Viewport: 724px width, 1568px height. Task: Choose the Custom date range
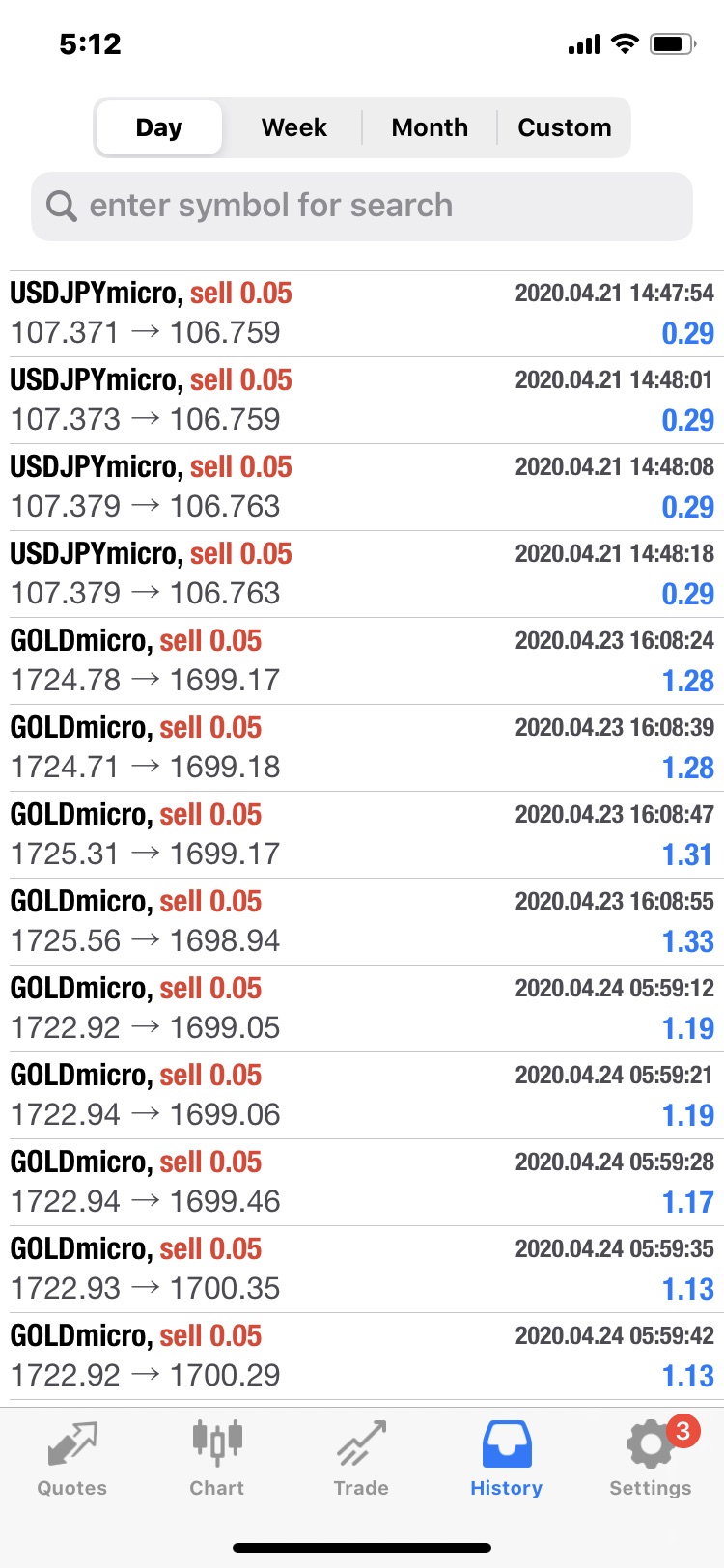(x=564, y=127)
